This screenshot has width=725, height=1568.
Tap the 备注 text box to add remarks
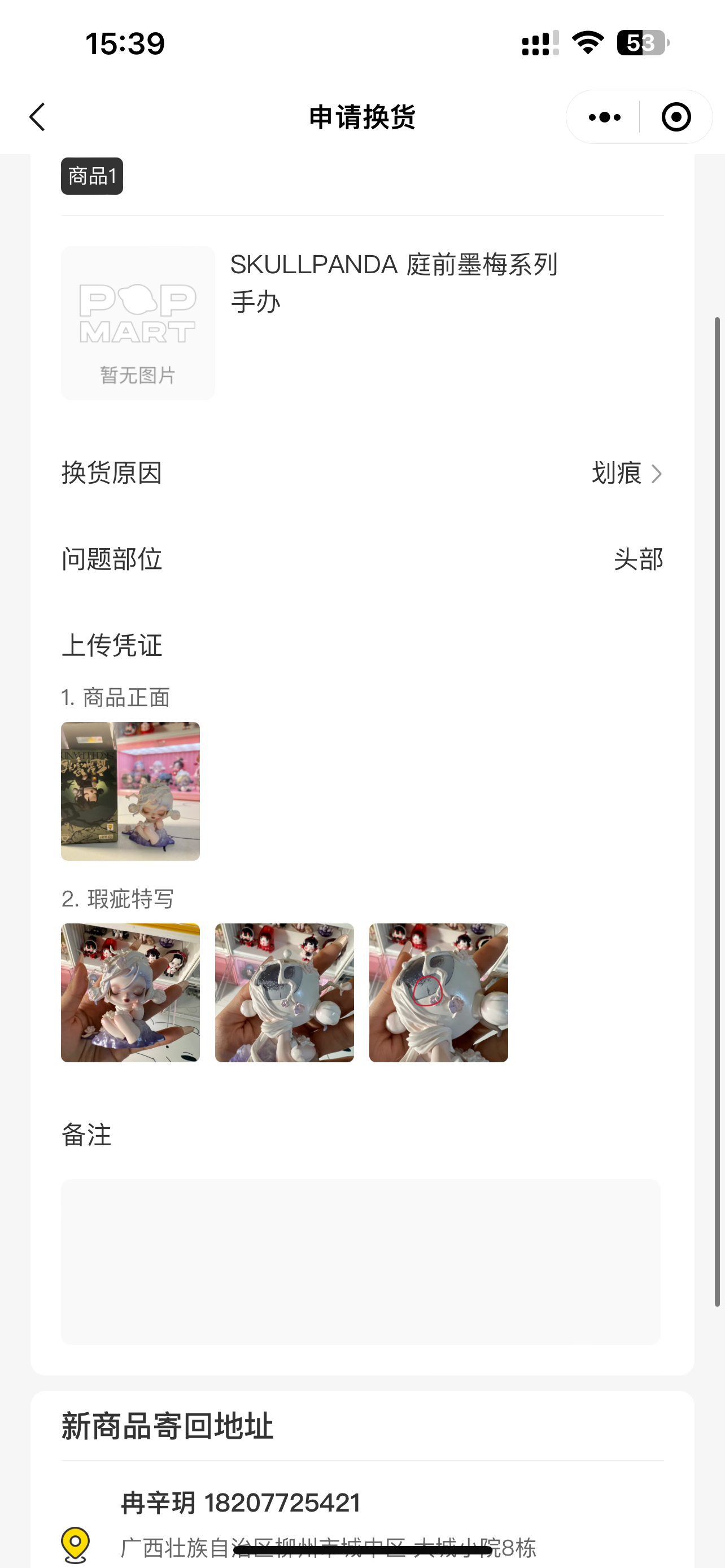click(x=360, y=1261)
